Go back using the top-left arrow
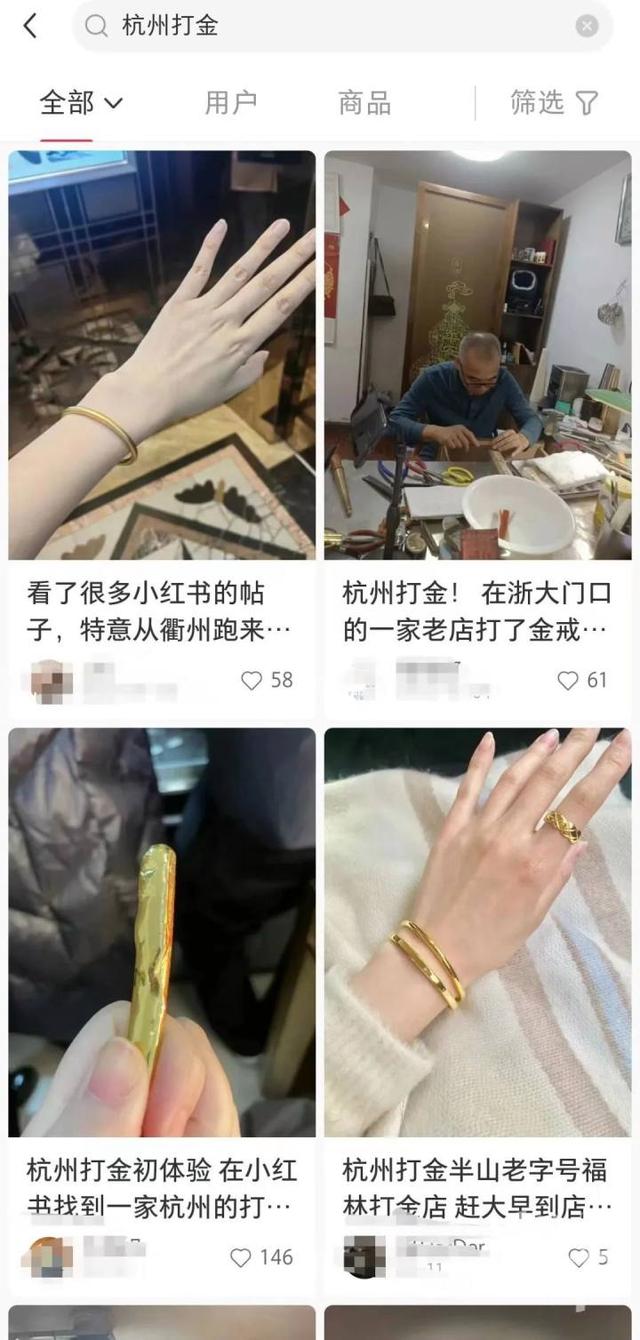This screenshot has height=1340, width=640. click(30, 26)
